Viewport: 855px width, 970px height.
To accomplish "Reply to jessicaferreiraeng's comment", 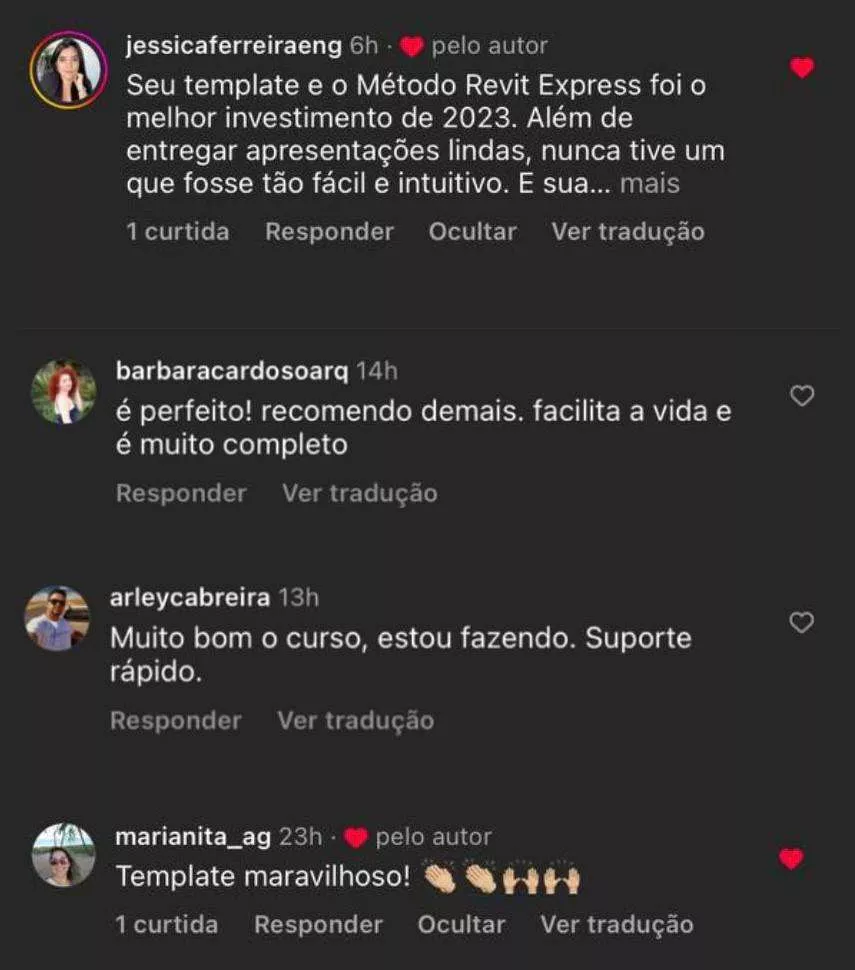I will [329, 232].
